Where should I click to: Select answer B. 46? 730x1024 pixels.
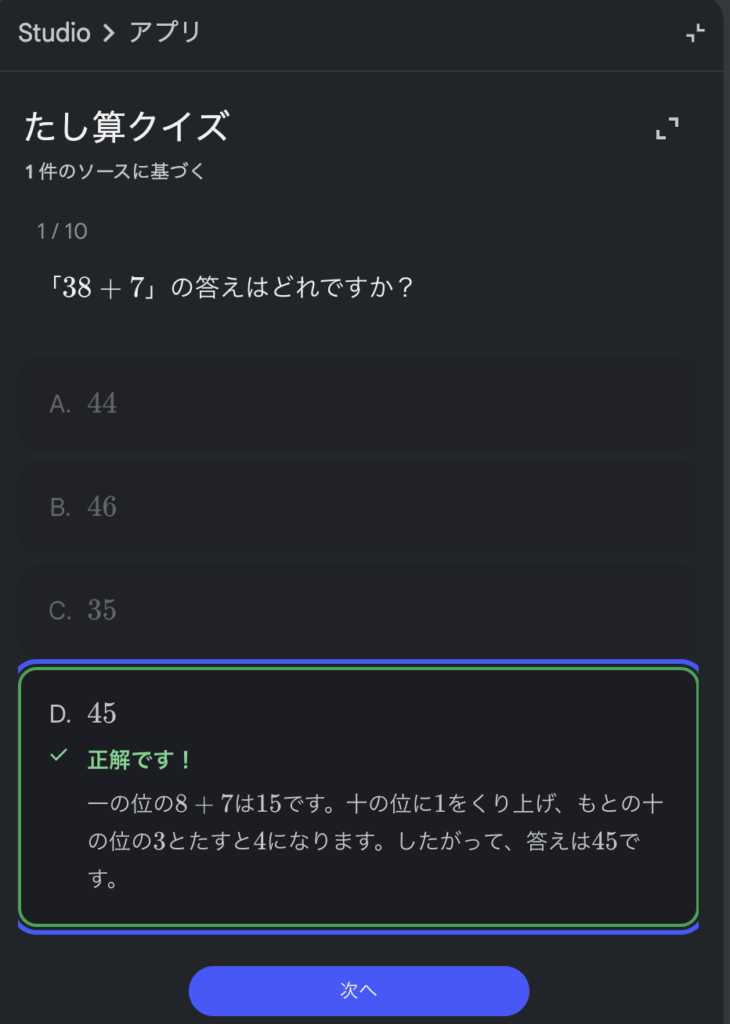(358, 507)
